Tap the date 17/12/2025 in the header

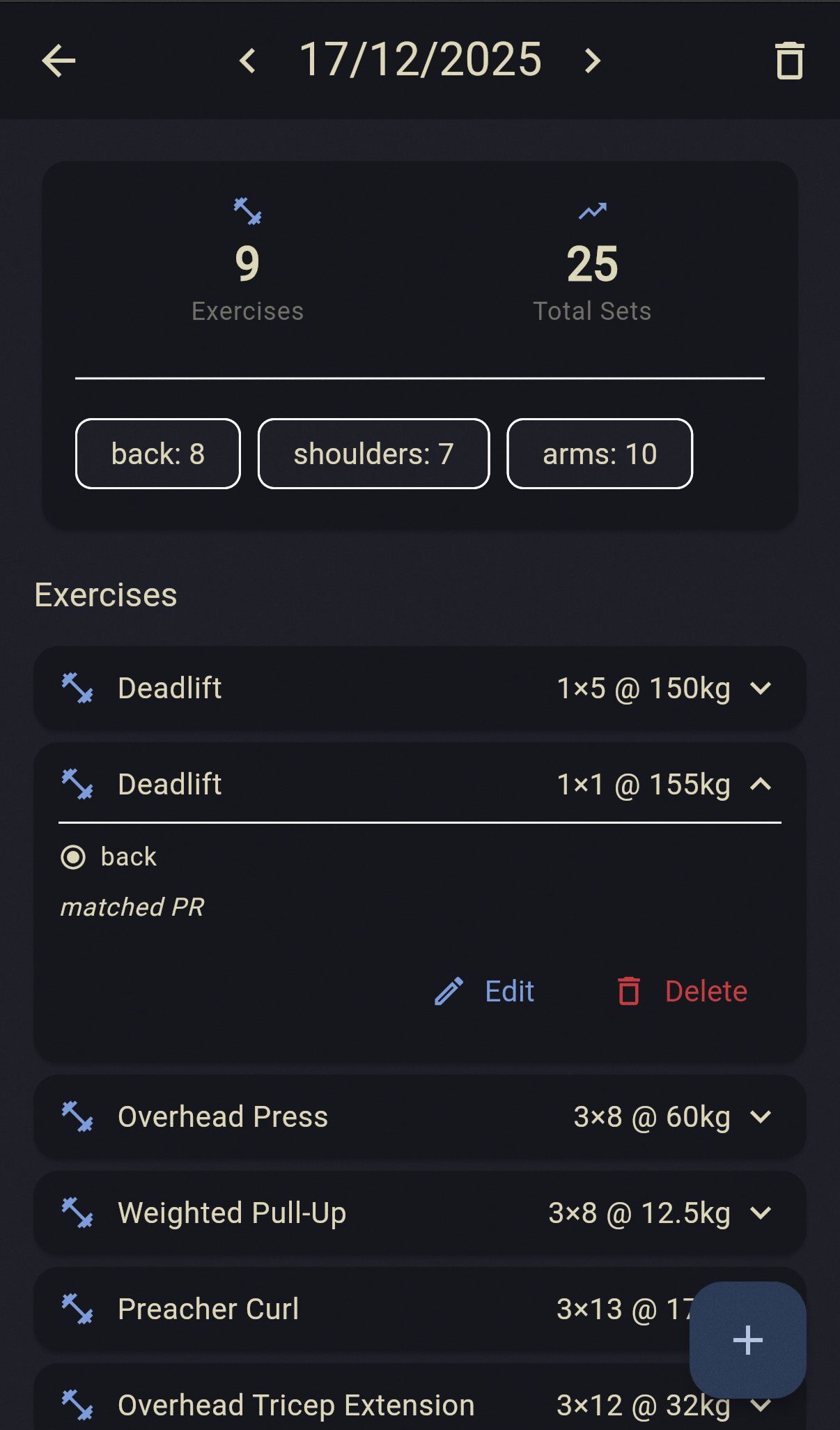tap(419, 59)
